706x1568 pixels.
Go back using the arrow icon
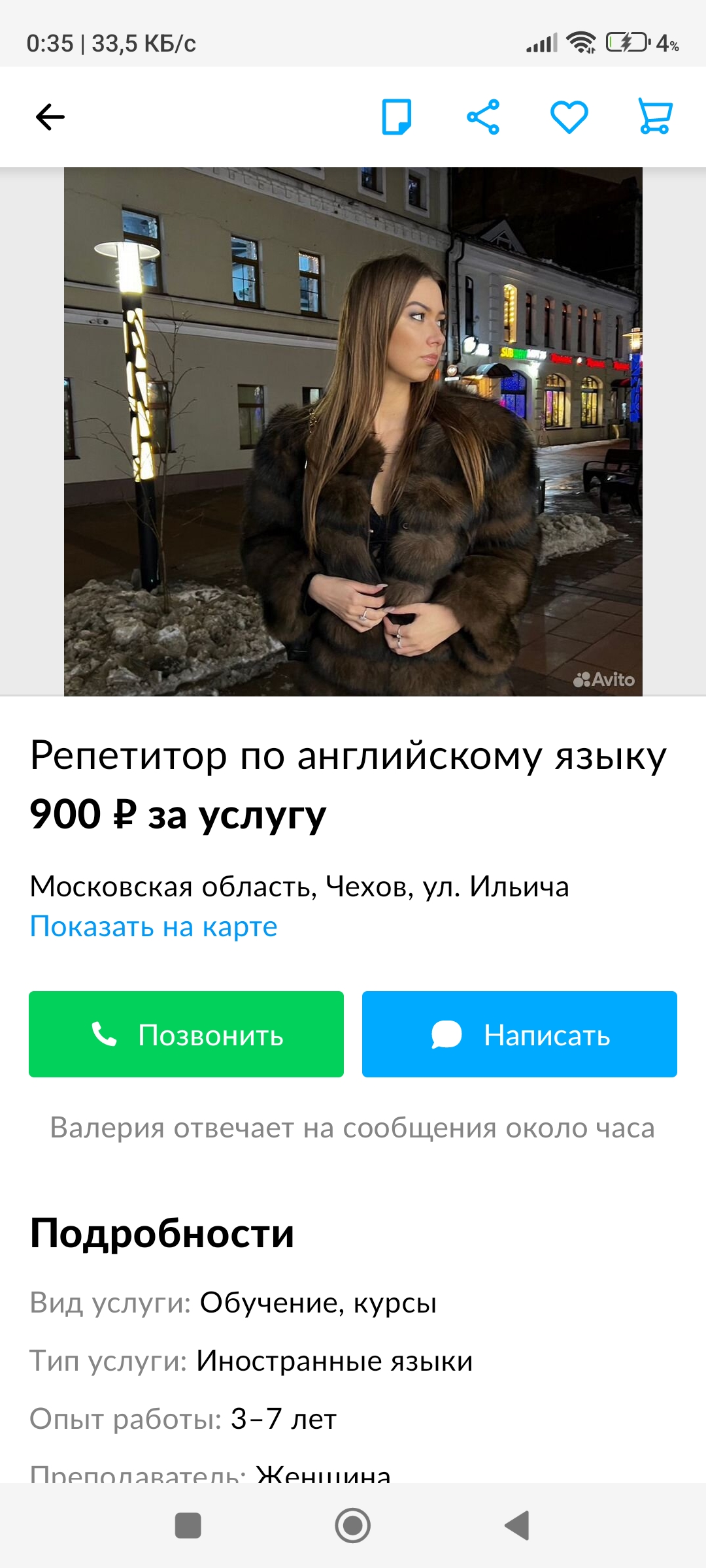(50, 118)
